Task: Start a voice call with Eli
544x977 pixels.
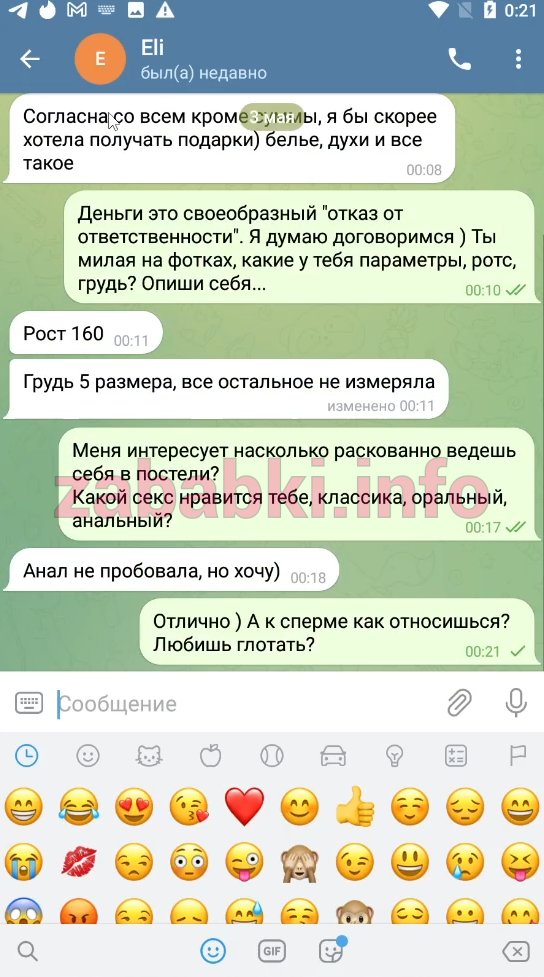Action: pyautogui.click(x=460, y=59)
